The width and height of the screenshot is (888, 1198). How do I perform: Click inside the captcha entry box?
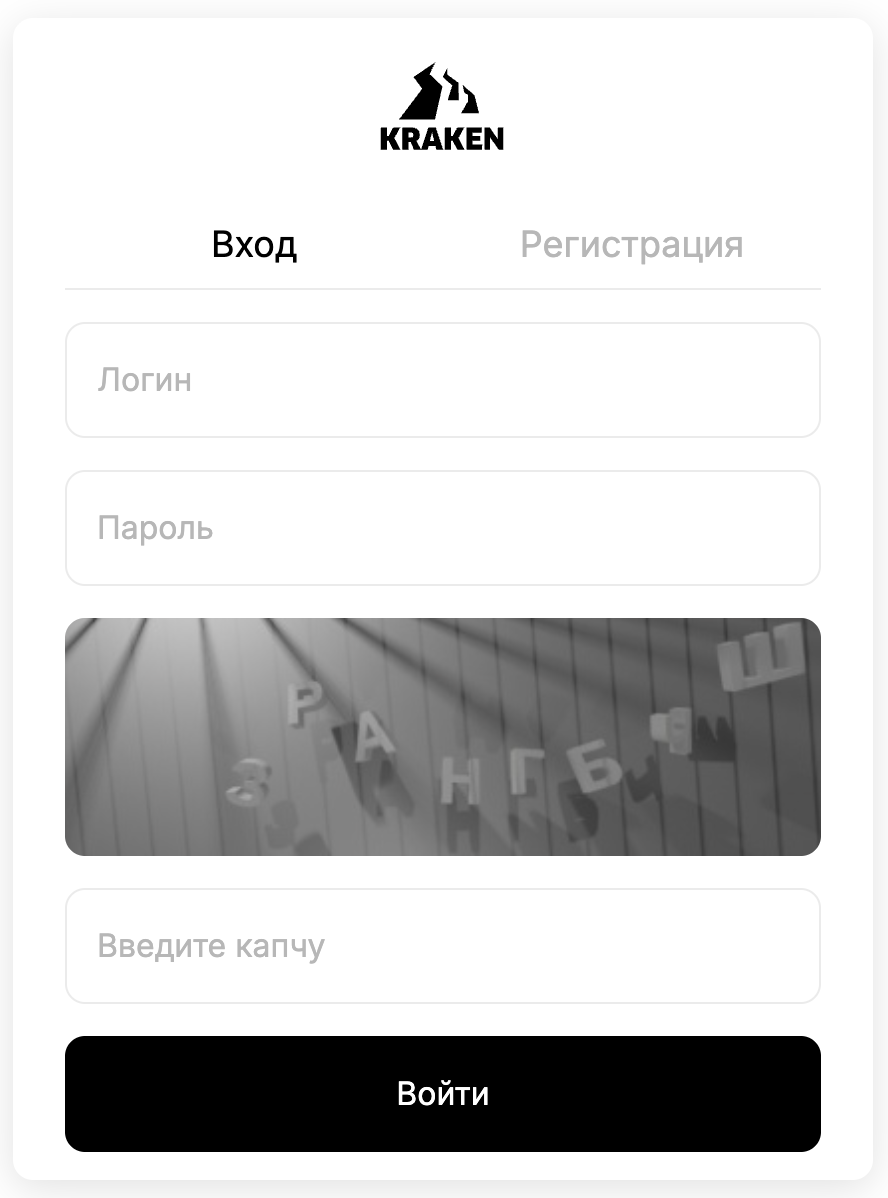pyautogui.click(x=443, y=945)
